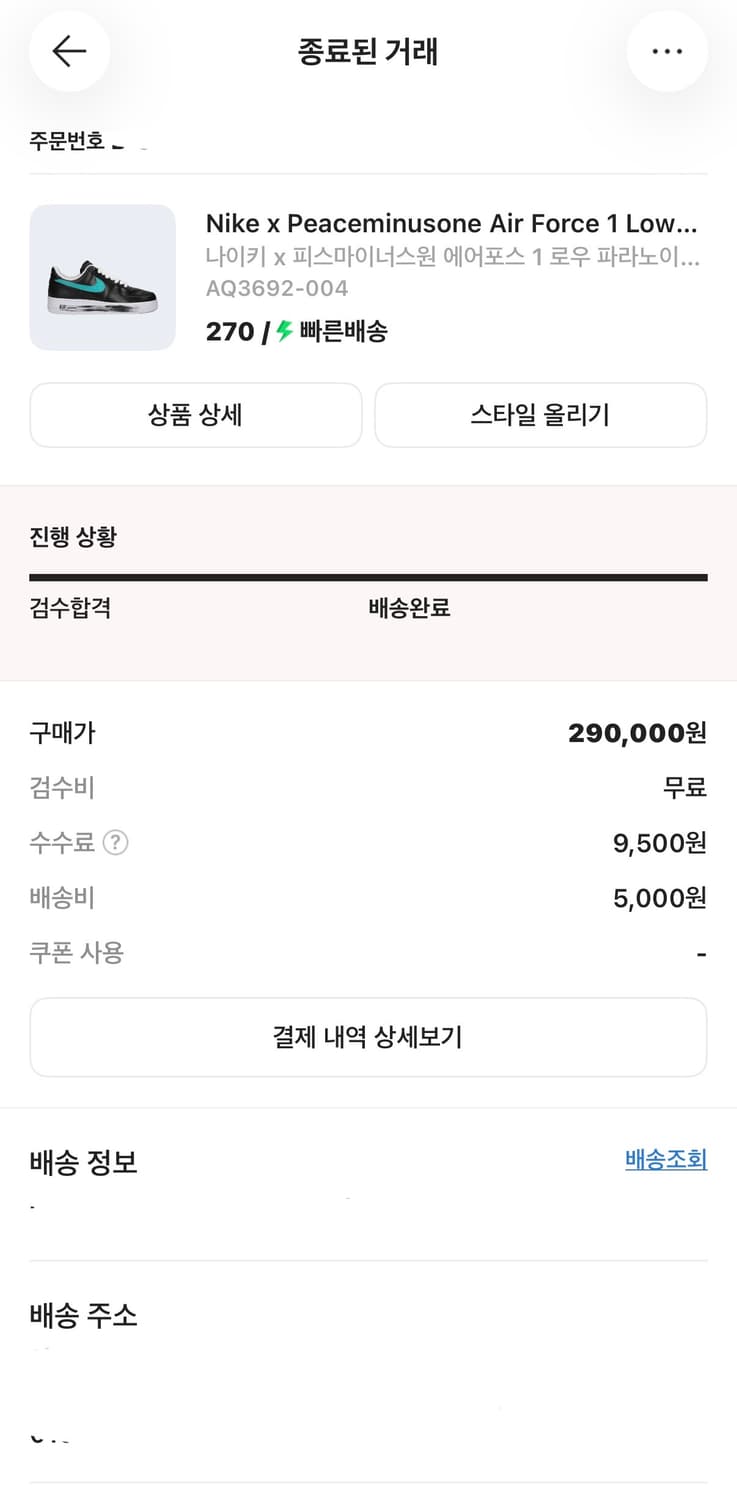Viewport: 737px width, 1500px height.
Task: Open 상품 상세 product details
Action: pos(195,415)
